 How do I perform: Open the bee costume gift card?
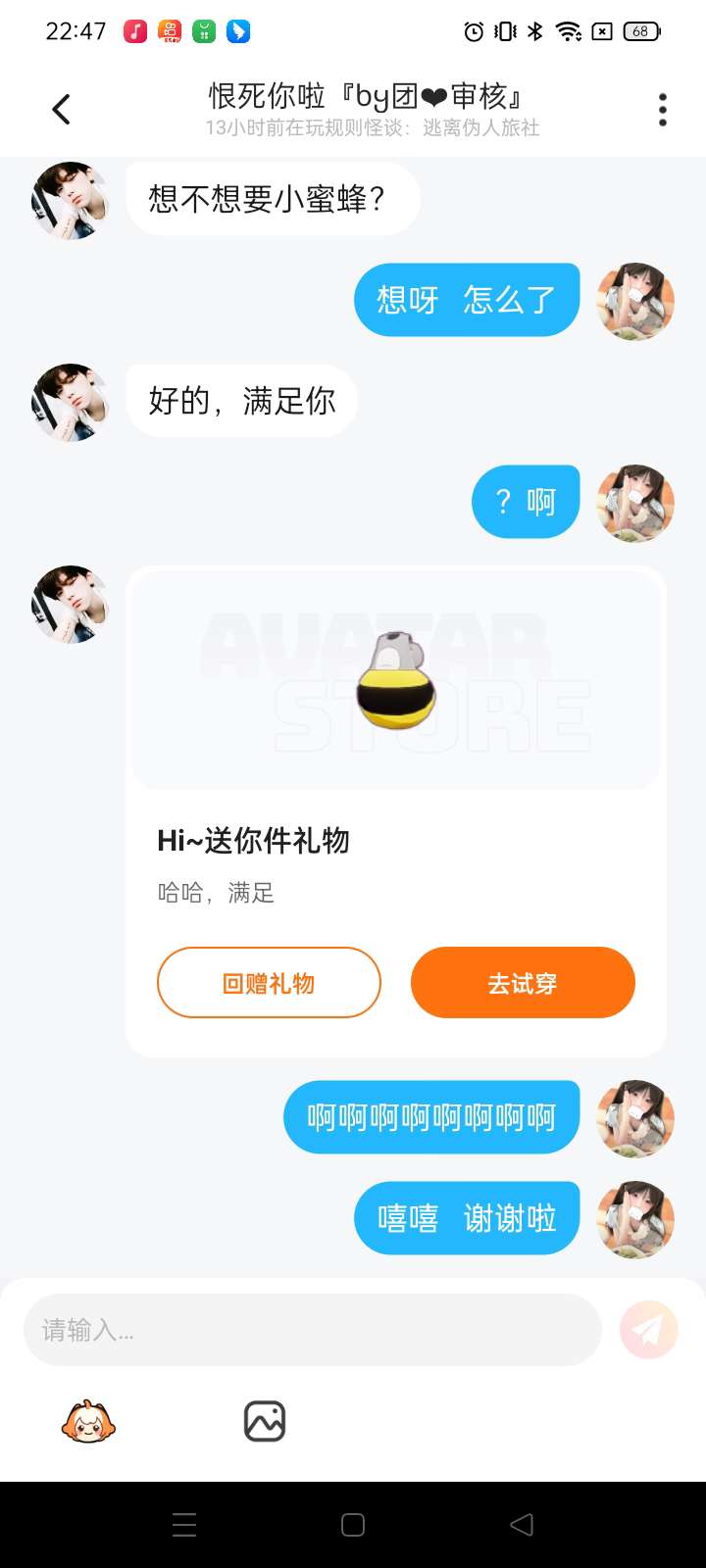pos(396,681)
